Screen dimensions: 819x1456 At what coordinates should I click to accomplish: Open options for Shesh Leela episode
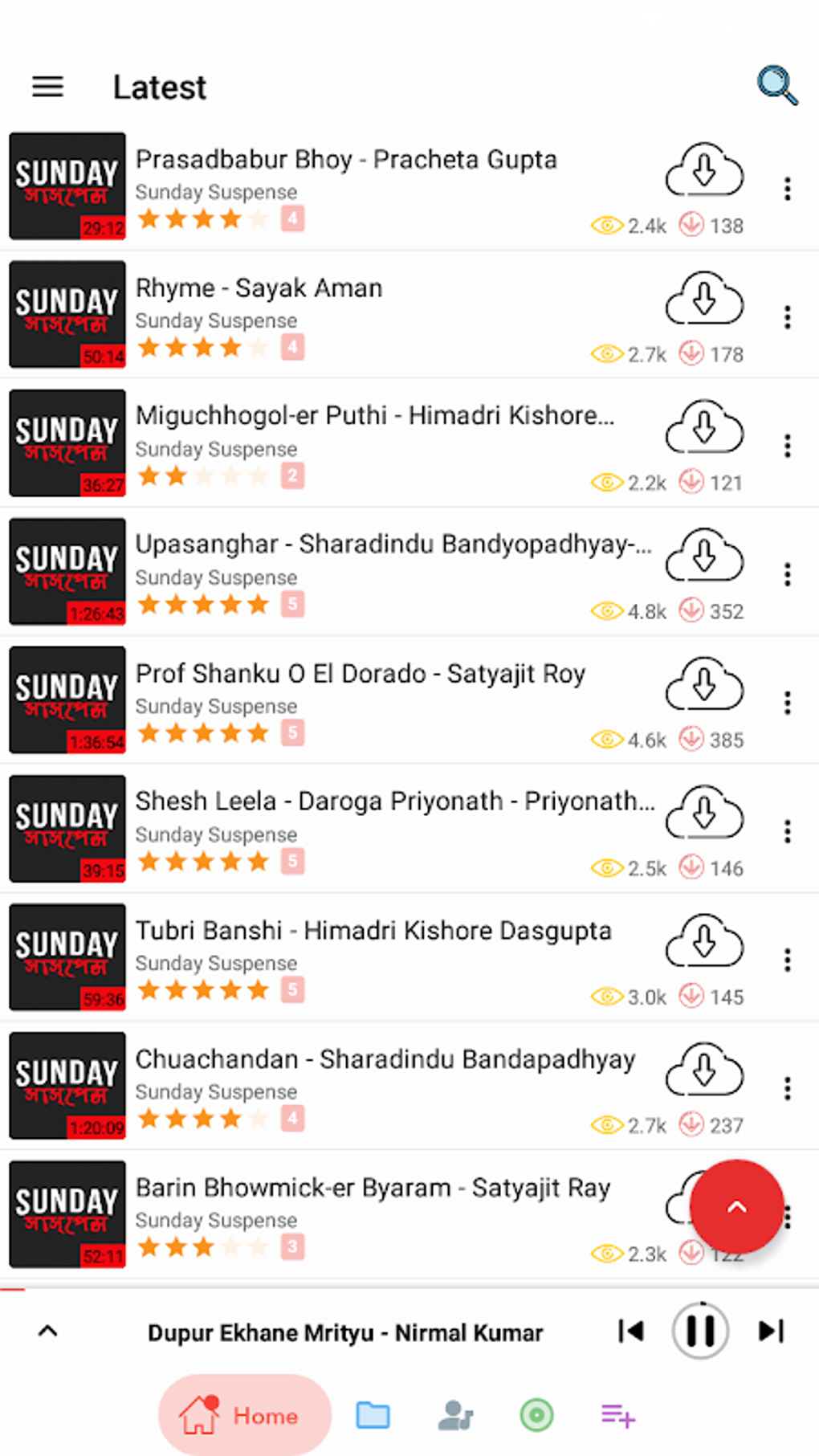[x=788, y=831]
